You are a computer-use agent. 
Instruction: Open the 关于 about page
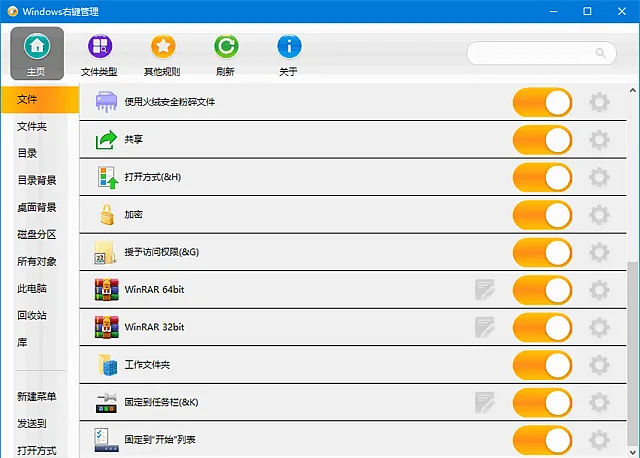[289, 55]
